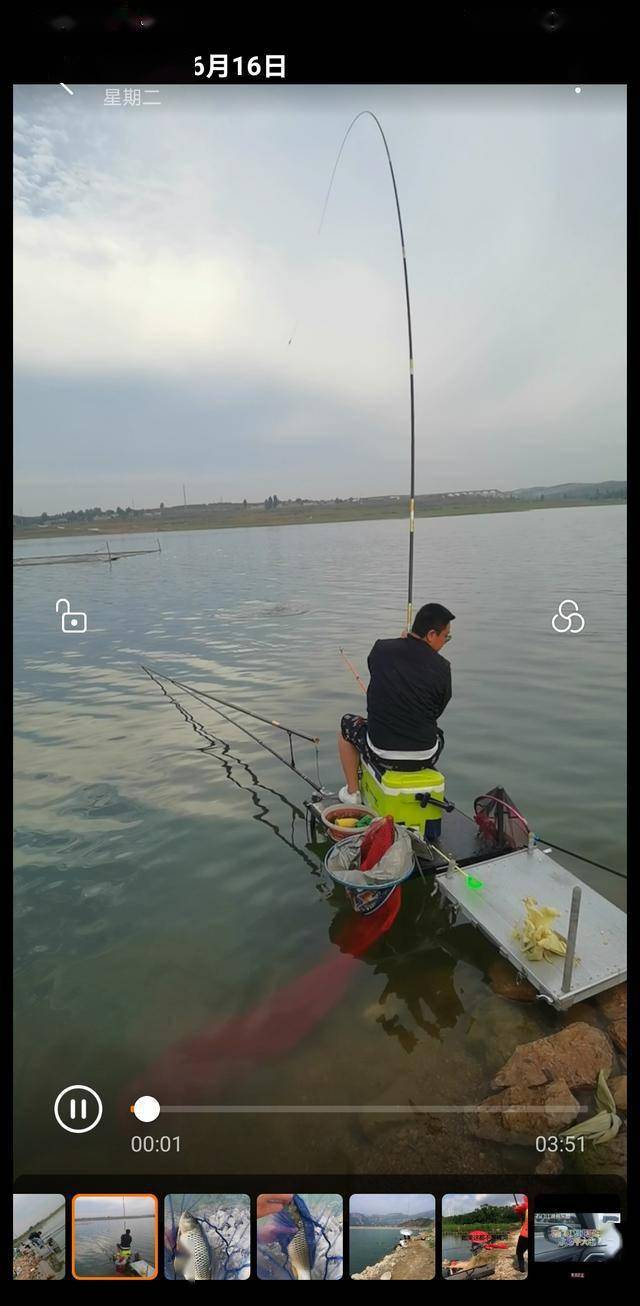Open the lake shoreline thumbnail
The image size is (640, 1306).
[392, 1237]
